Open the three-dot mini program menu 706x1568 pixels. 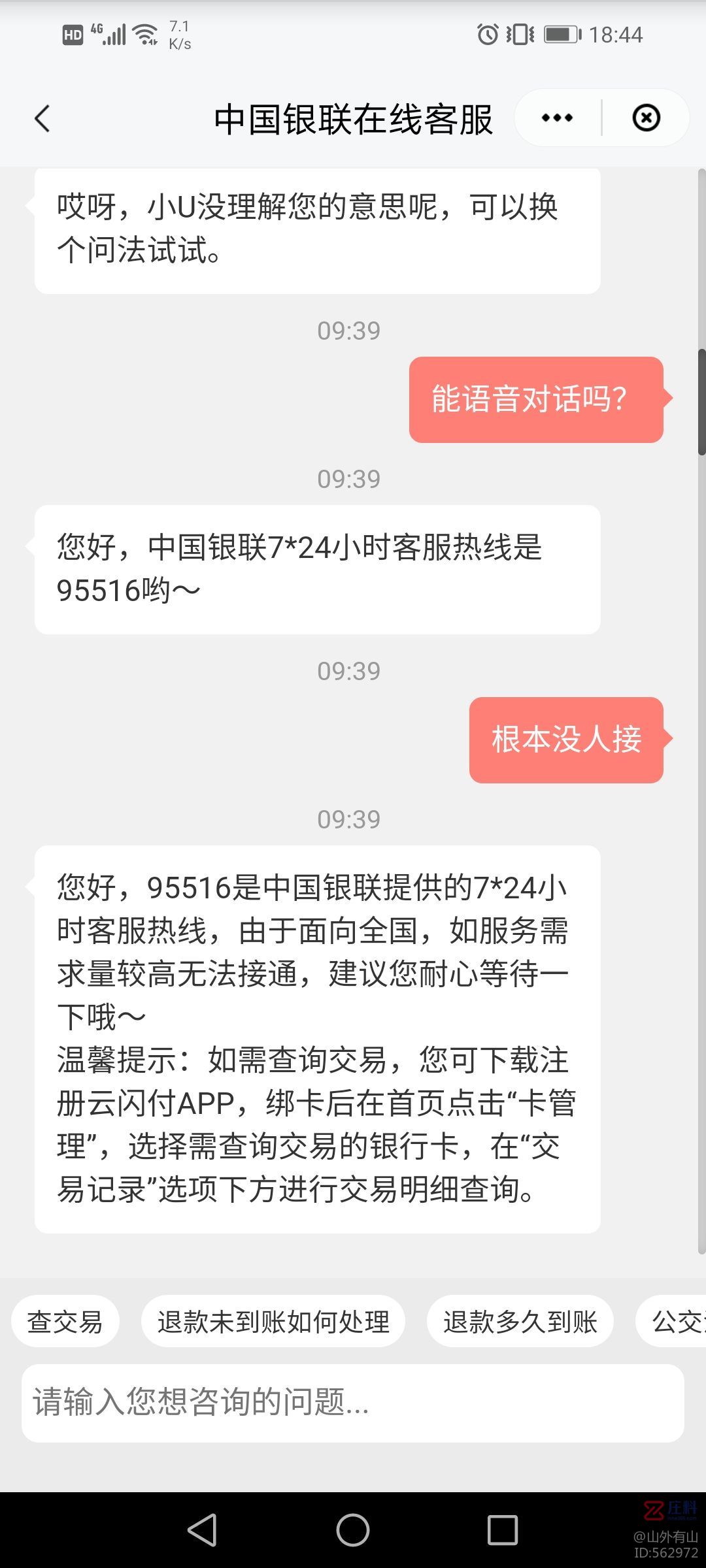point(557,118)
